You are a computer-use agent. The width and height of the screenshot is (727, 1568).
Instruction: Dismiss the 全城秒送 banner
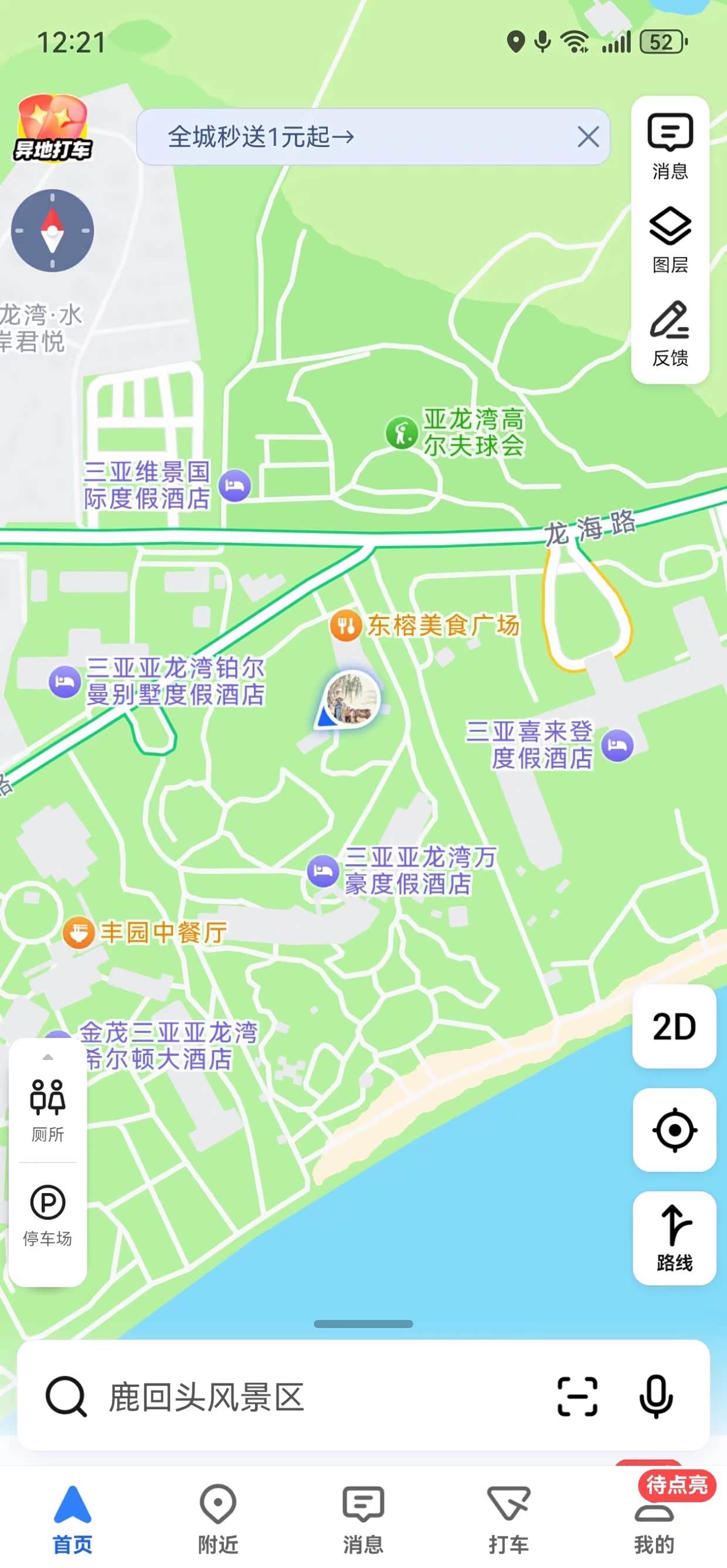pos(588,137)
